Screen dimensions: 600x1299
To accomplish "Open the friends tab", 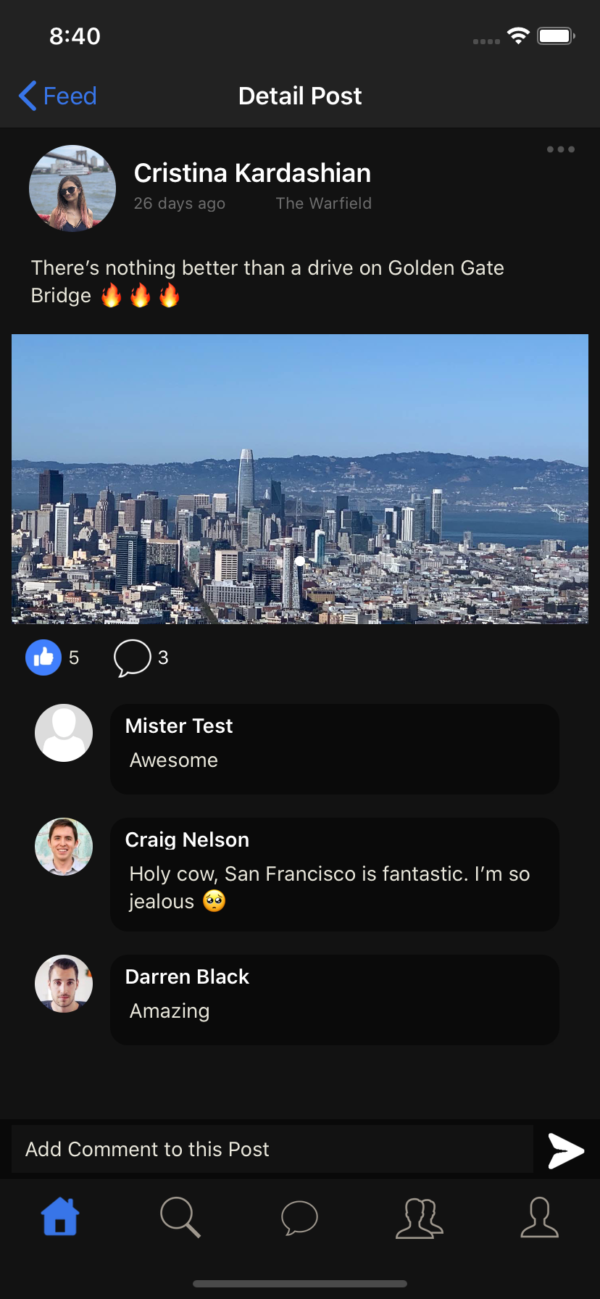I will 419,1217.
